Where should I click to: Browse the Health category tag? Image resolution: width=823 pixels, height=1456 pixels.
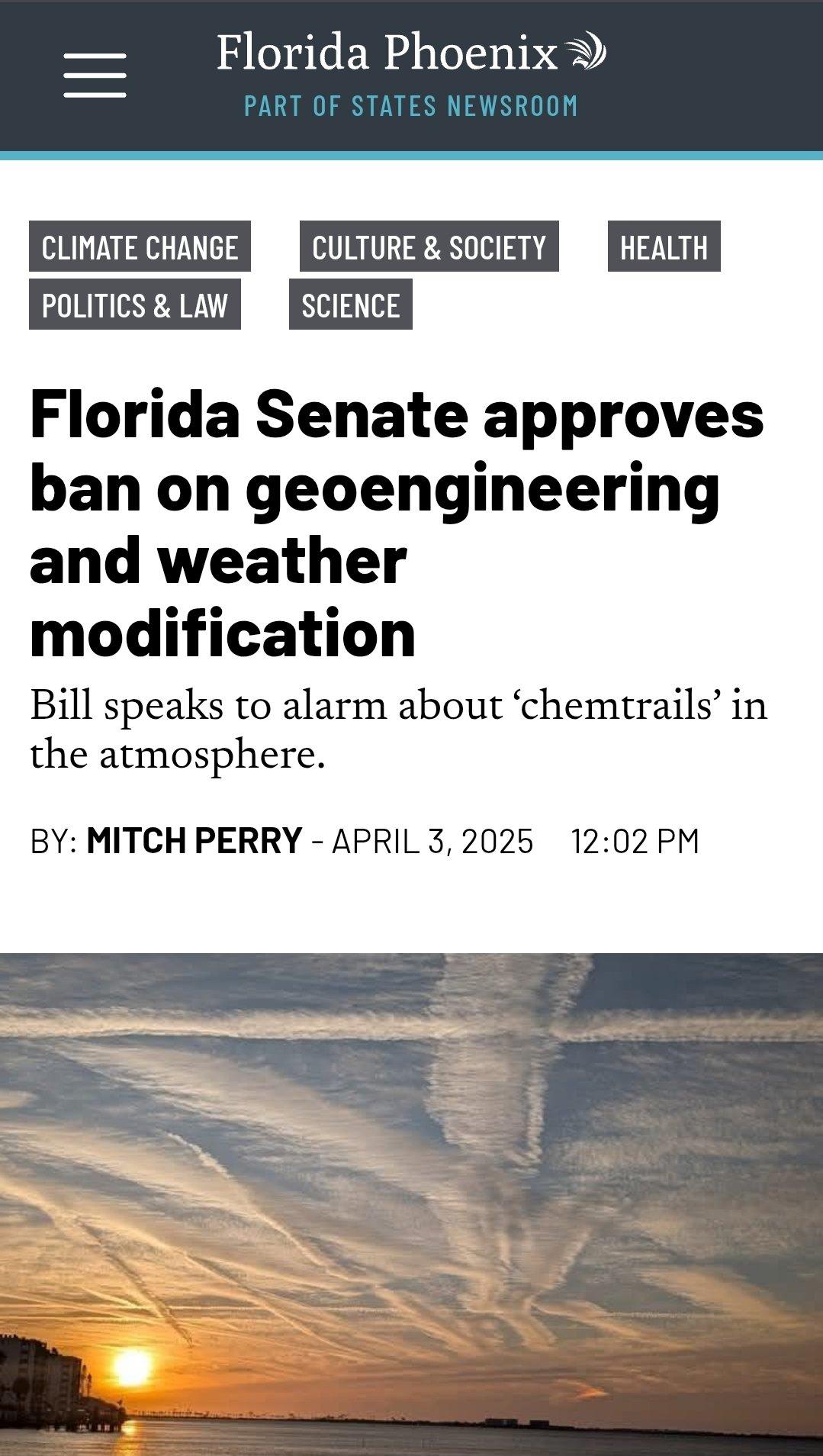pyautogui.click(x=664, y=246)
